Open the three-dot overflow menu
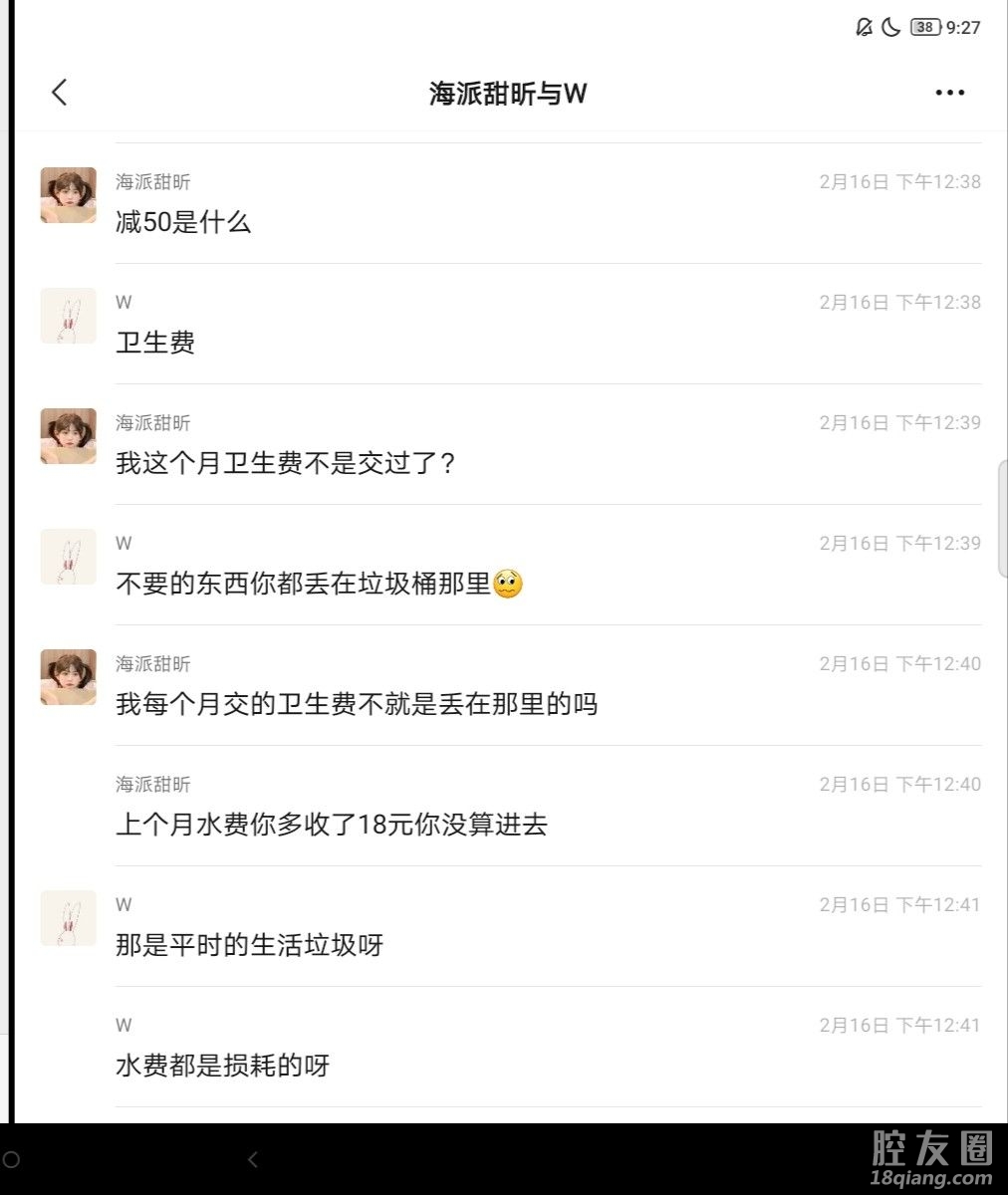This screenshot has width=1008, height=1195. (949, 93)
